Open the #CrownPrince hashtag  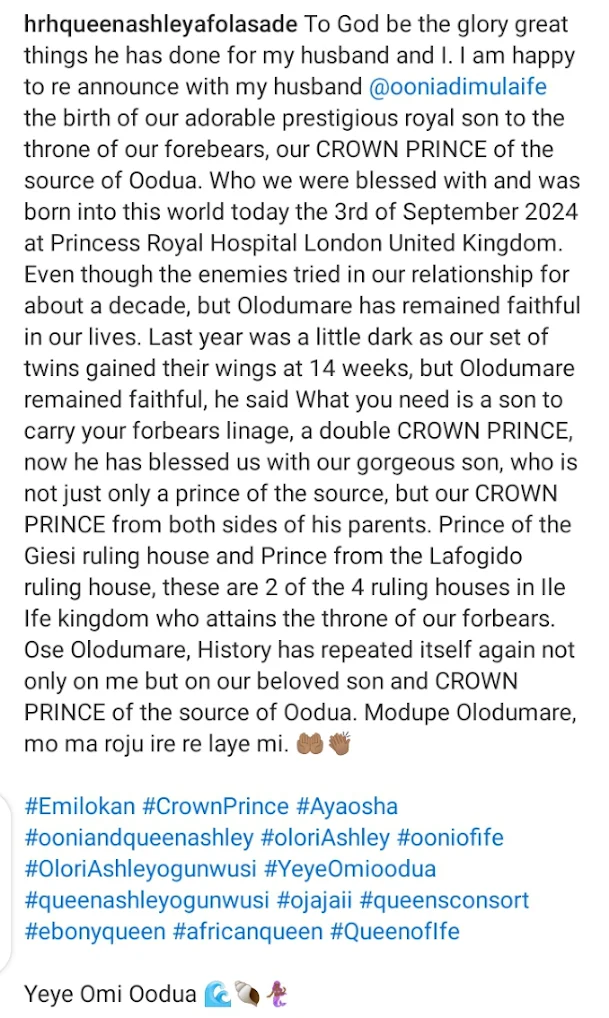pyautogui.click(x=218, y=806)
